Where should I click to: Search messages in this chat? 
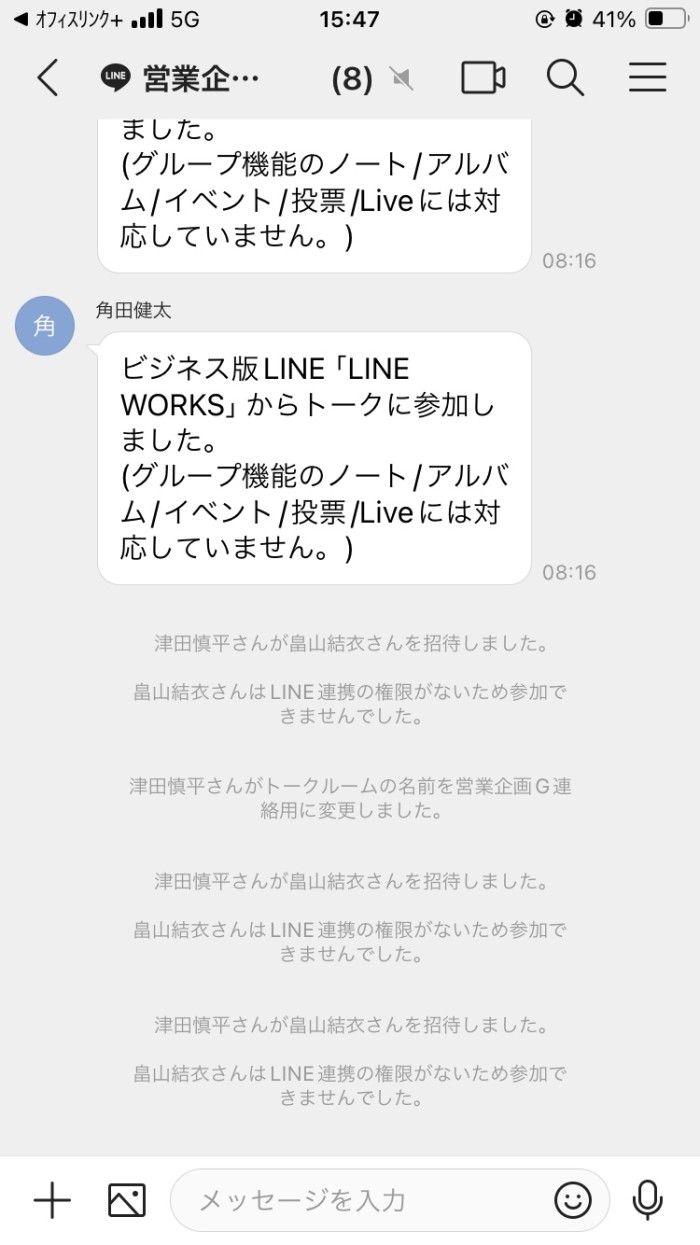point(565,78)
